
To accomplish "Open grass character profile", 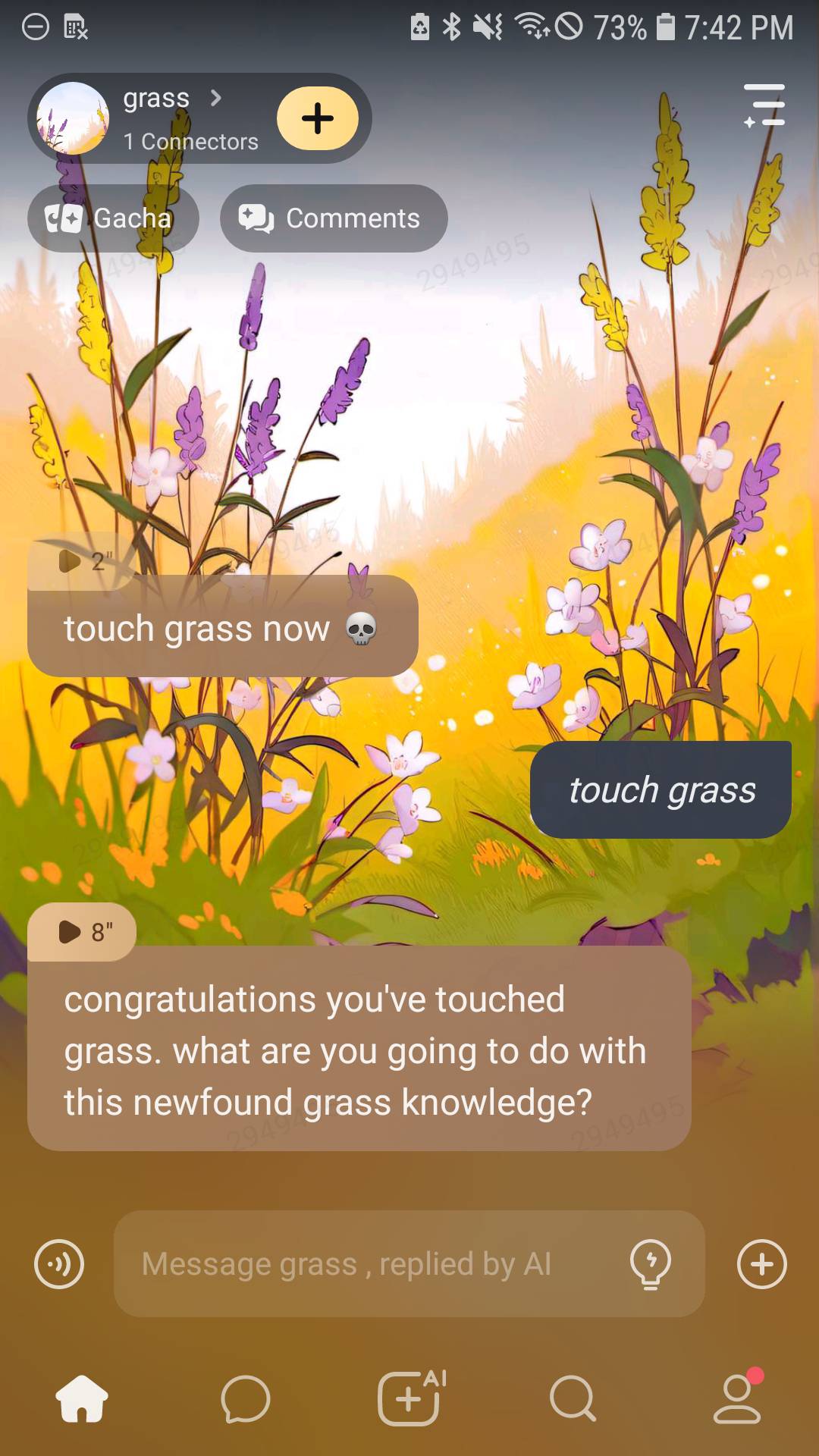I will pyautogui.click(x=155, y=118).
